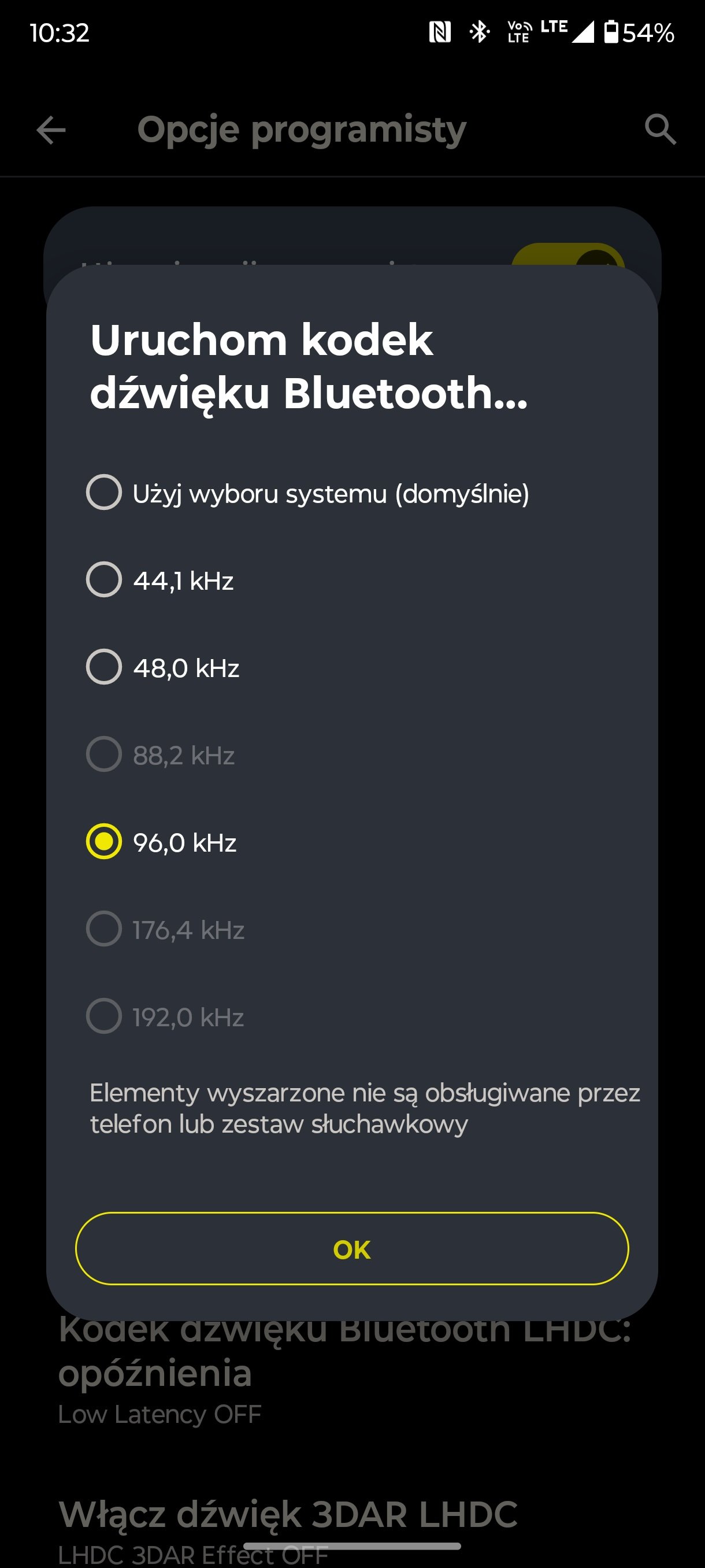The image size is (705, 1568).
Task: Select Użyj wyboru systemu (domyślnie) option
Action: click(351, 493)
